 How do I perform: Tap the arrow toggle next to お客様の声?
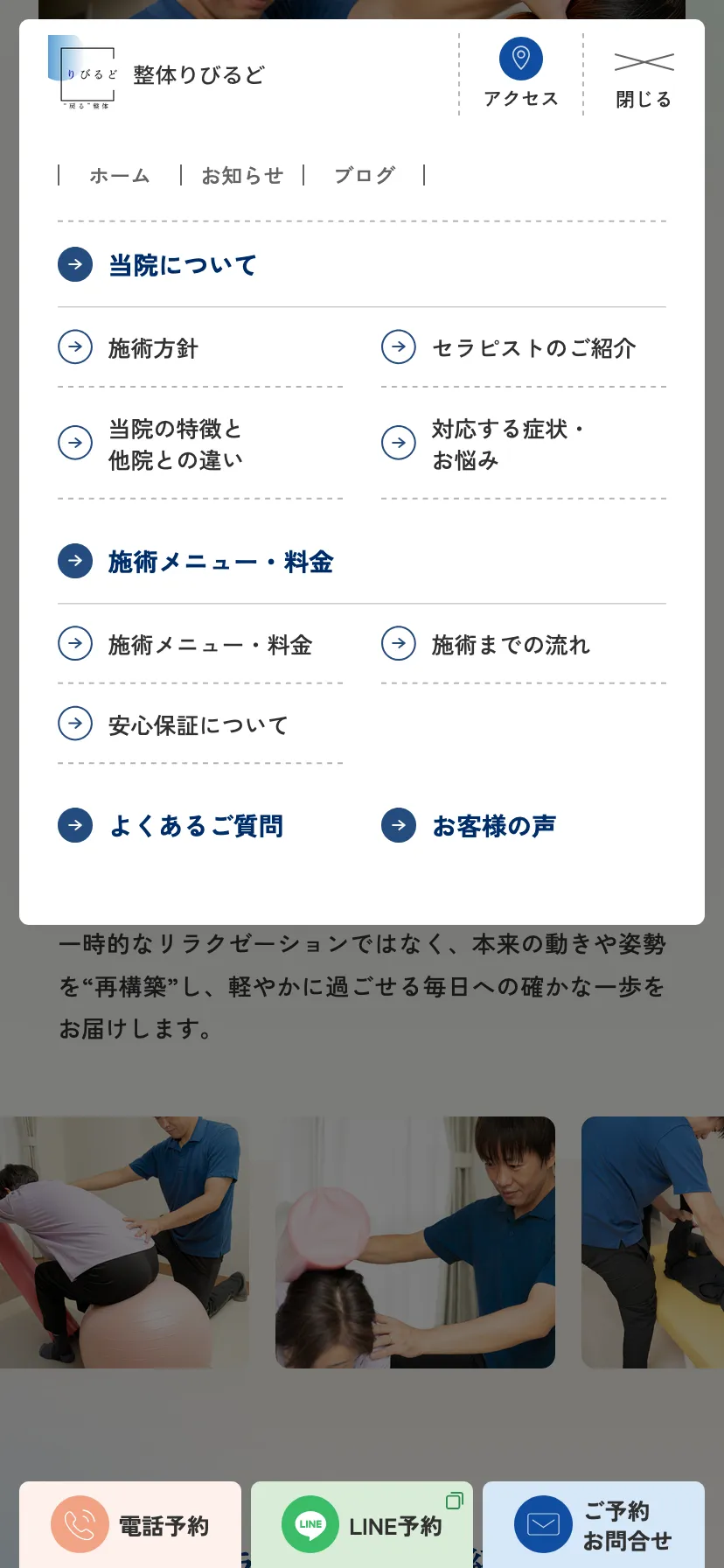click(x=398, y=824)
